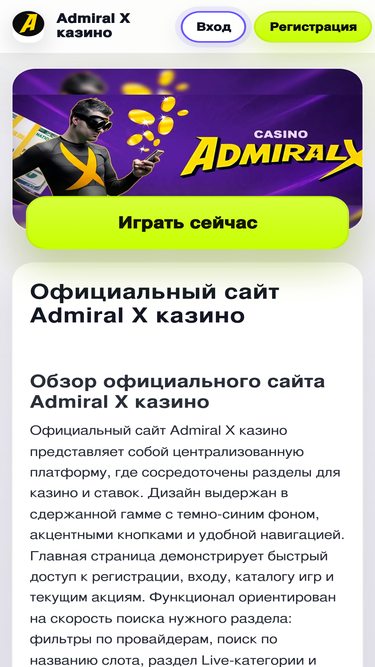The image size is (375, 667).
Task: Tap the Играть сейчас button
Action: point(188,222)
